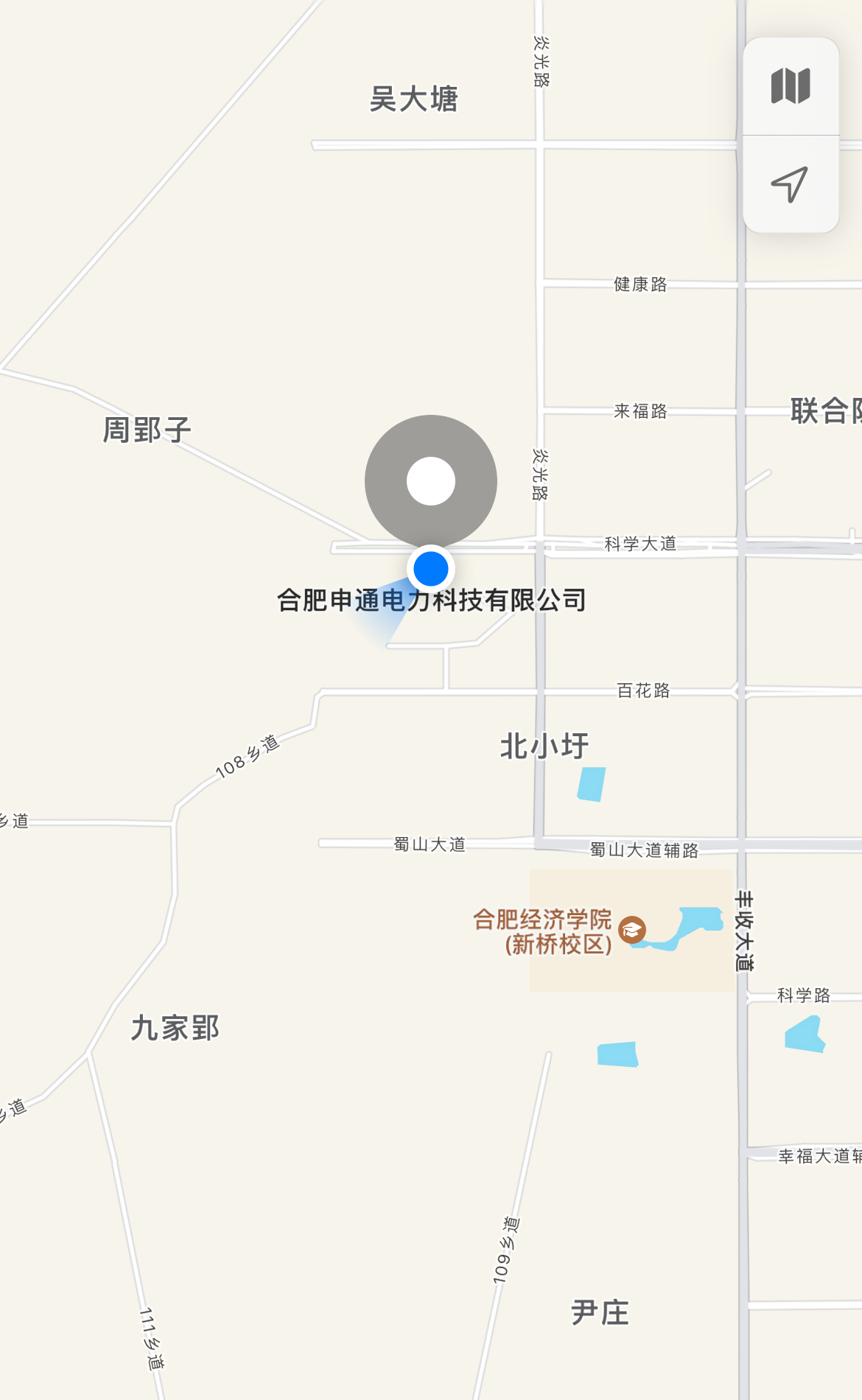
Task: Expand the 吴大塘 place label
Action: pos(416,99)
